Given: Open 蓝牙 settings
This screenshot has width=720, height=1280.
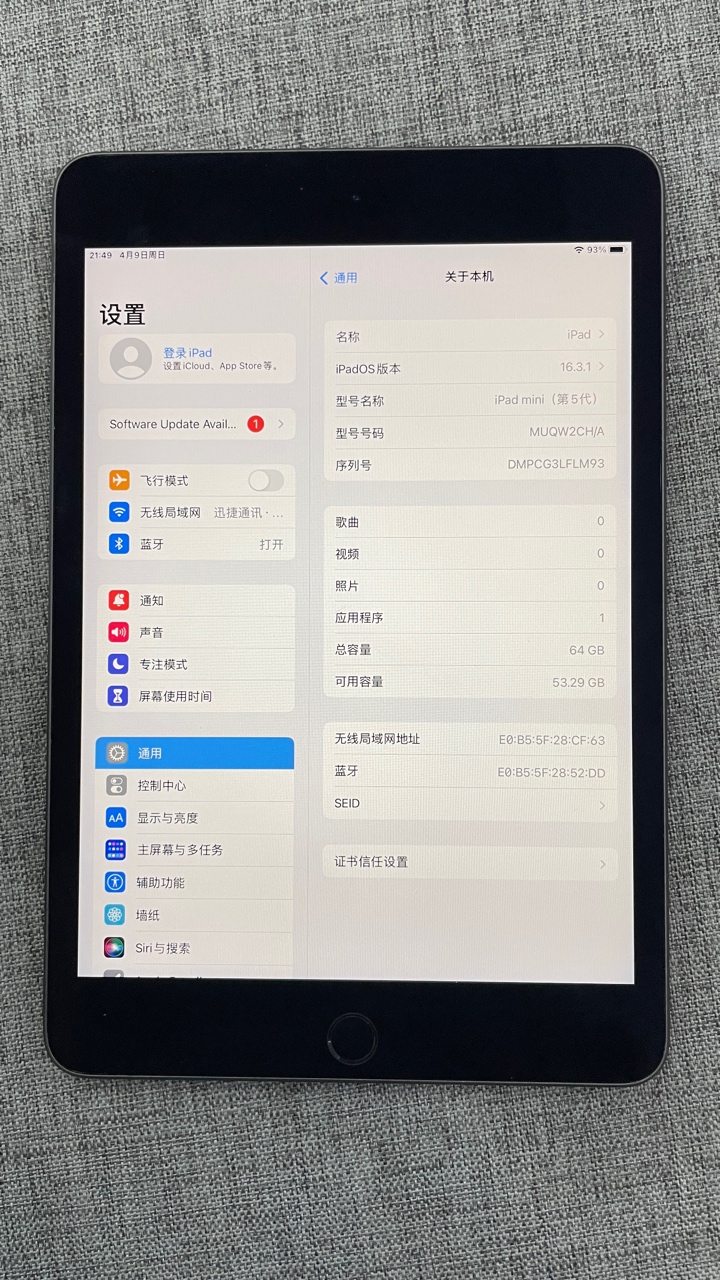Looking at the screenshot, I should point(197,544).
